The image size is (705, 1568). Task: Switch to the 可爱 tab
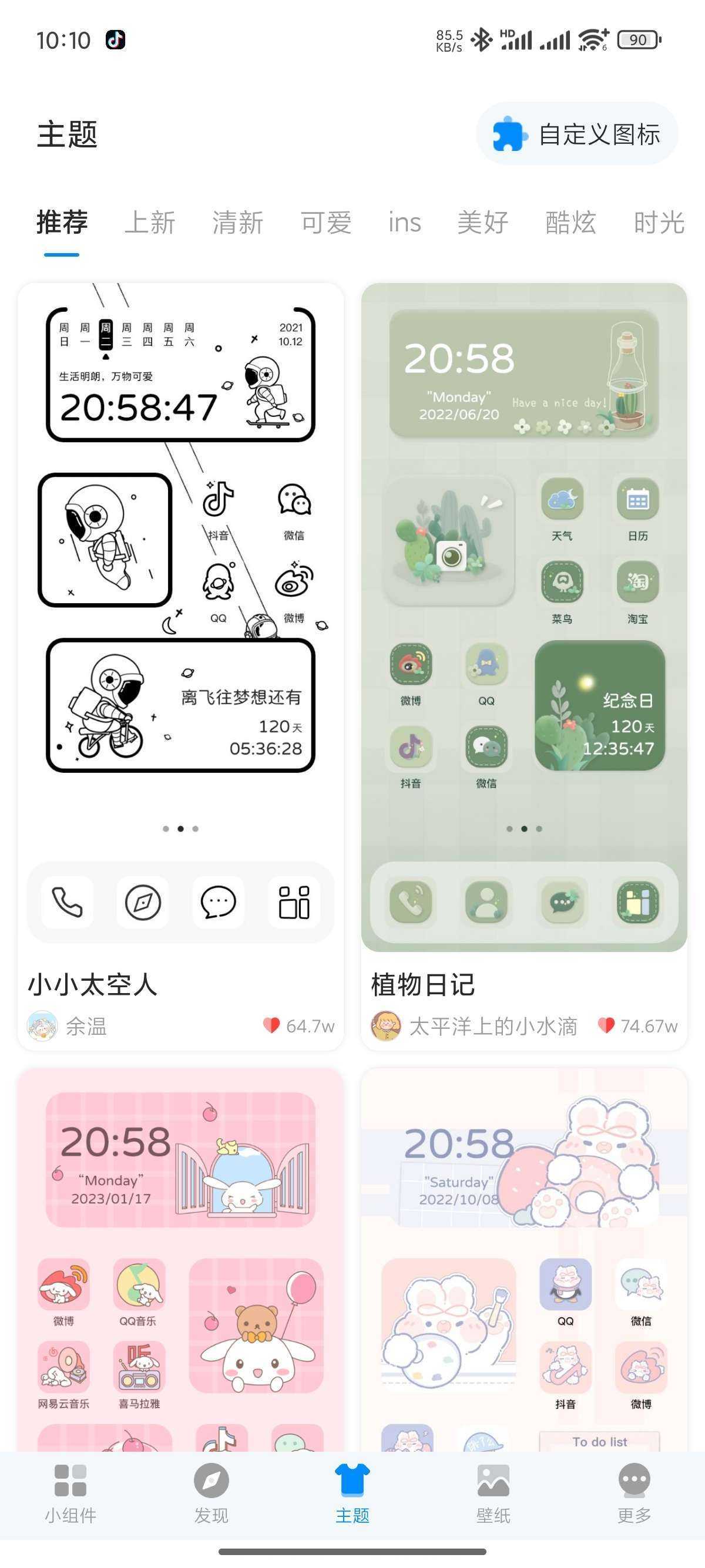coord(325,222)
